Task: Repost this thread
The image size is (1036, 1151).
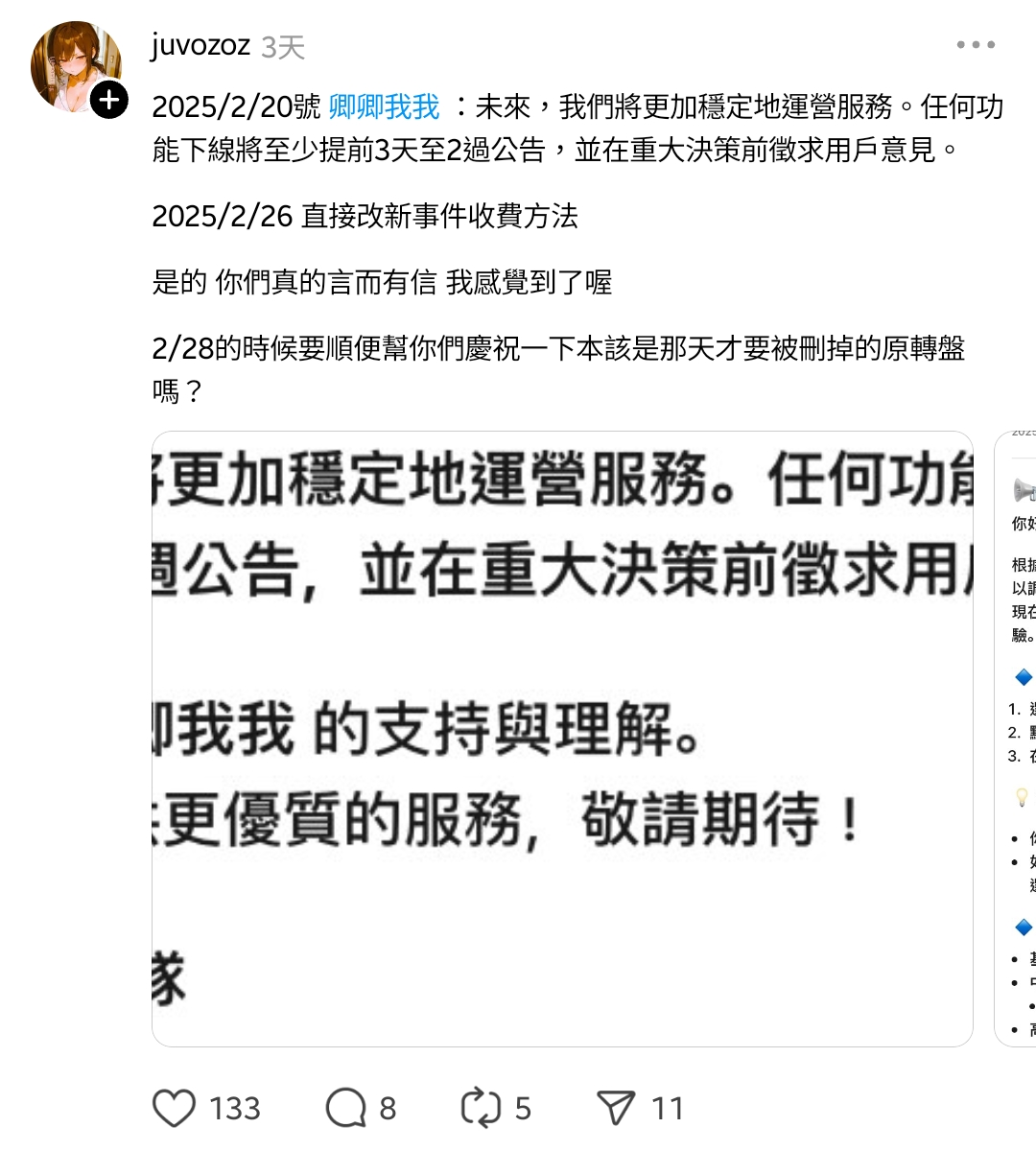Action: pyautogui.click(x=480, y=1108)
